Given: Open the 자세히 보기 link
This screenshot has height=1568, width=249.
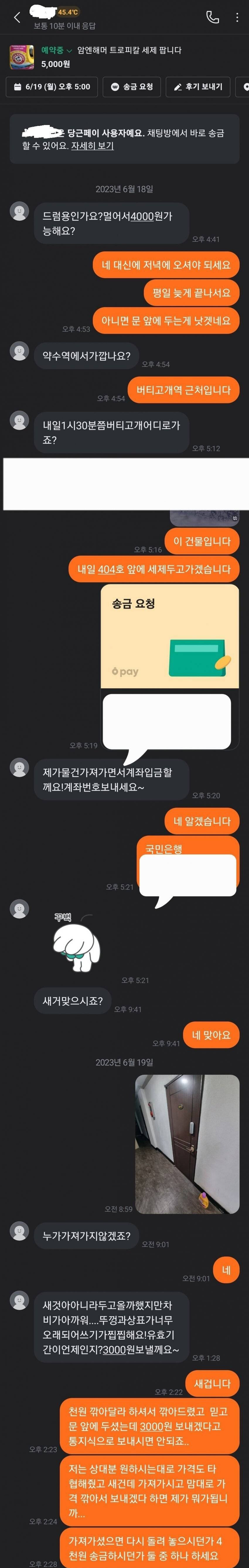Looking at the screenshot, I should (92, 146).
